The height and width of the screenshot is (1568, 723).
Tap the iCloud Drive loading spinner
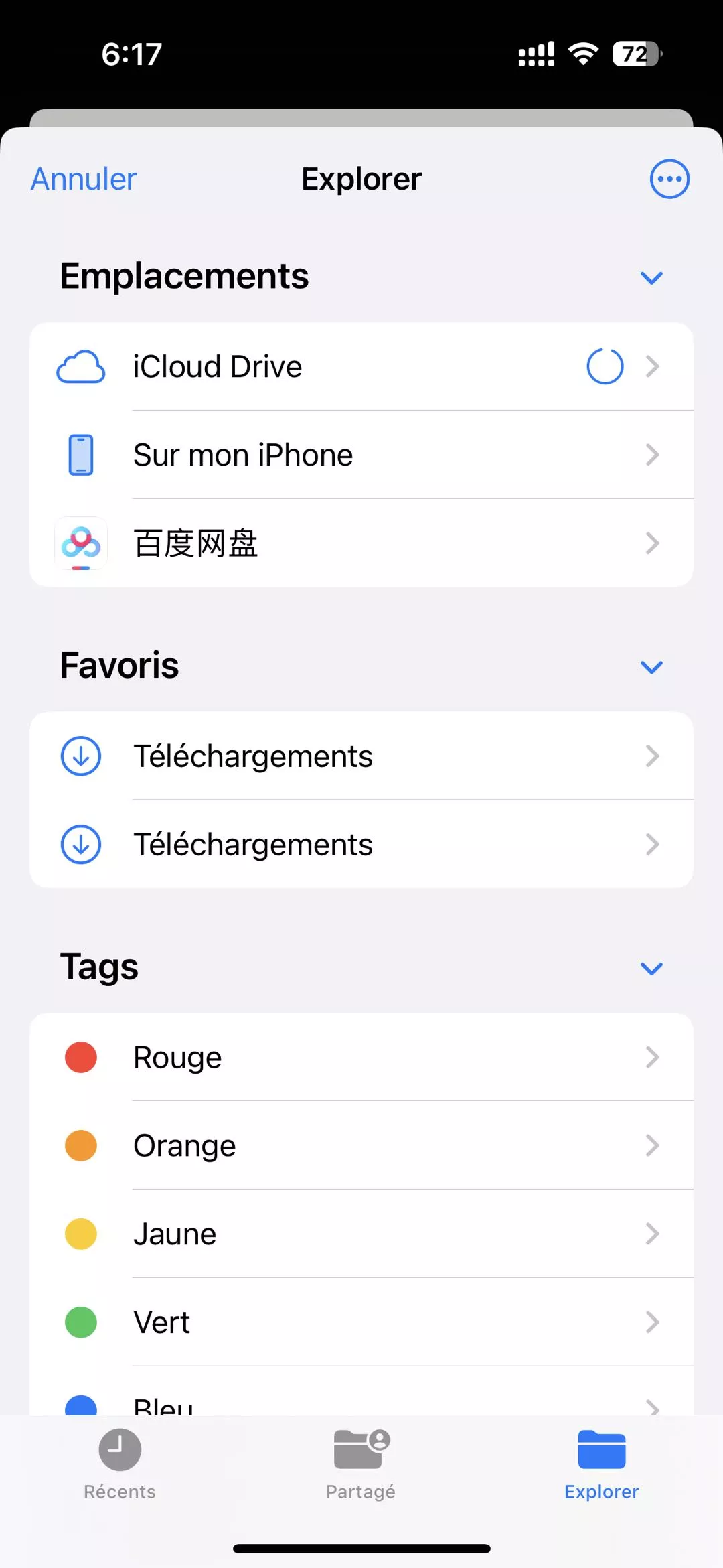point(604,366)
